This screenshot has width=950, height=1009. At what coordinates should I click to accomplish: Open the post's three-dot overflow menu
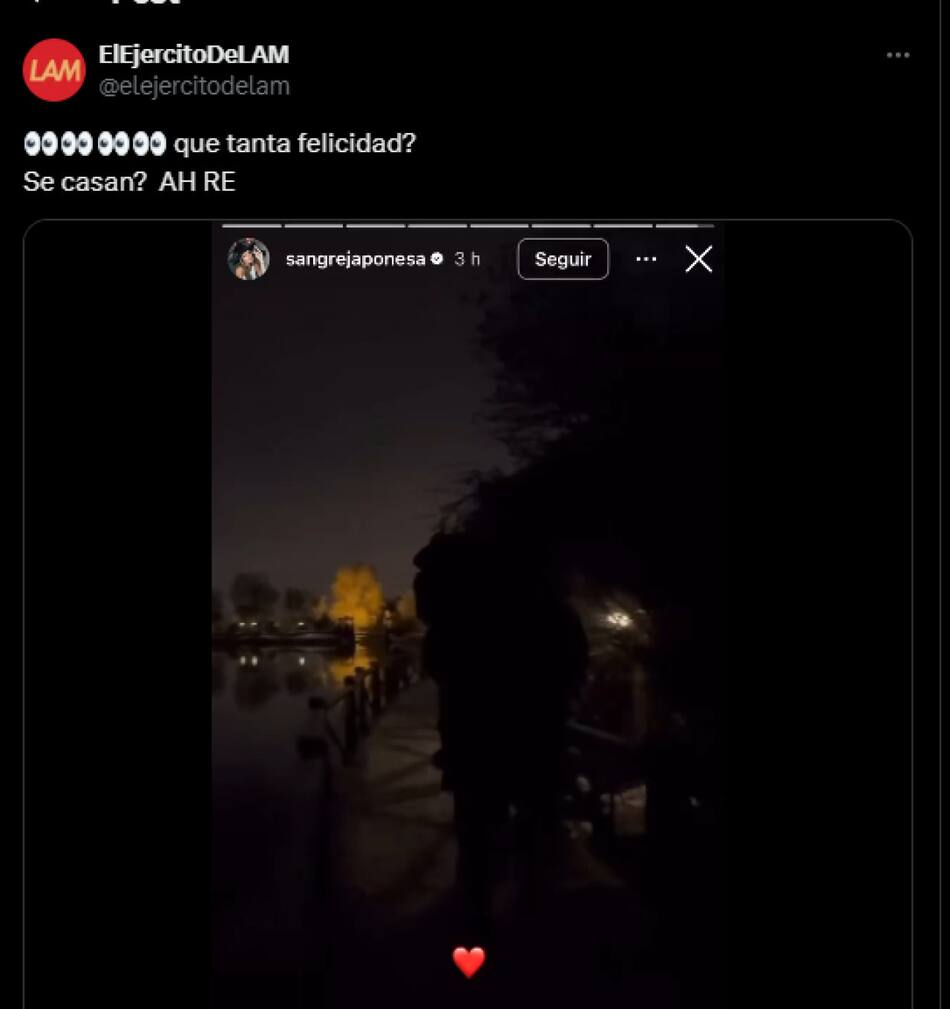(897, 55)
